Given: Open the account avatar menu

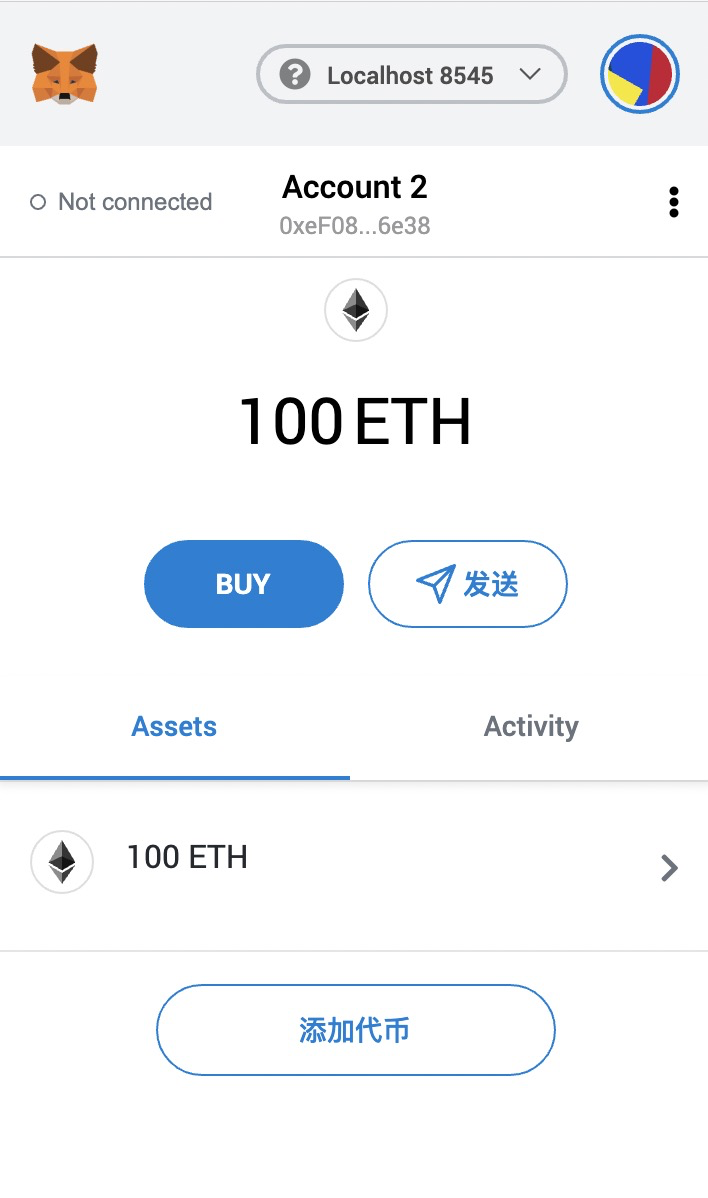Looking at the screenshot, I should click(639, 74).
